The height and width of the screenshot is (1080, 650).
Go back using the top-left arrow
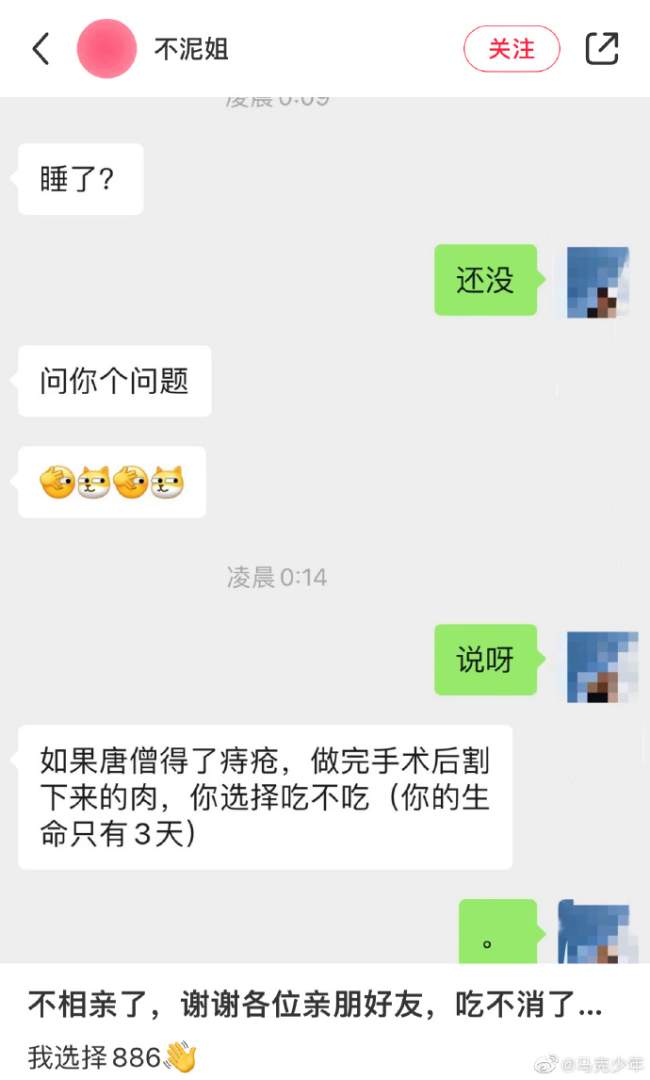[40, 48]
